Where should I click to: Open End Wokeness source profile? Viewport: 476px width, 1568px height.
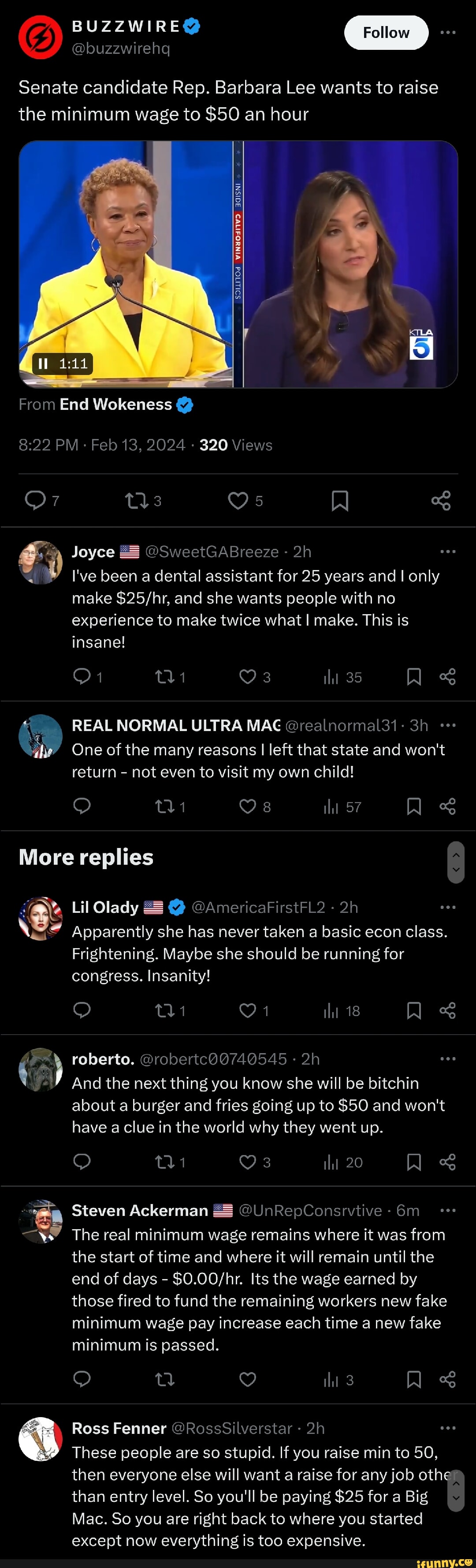click(x=115, y=405)
